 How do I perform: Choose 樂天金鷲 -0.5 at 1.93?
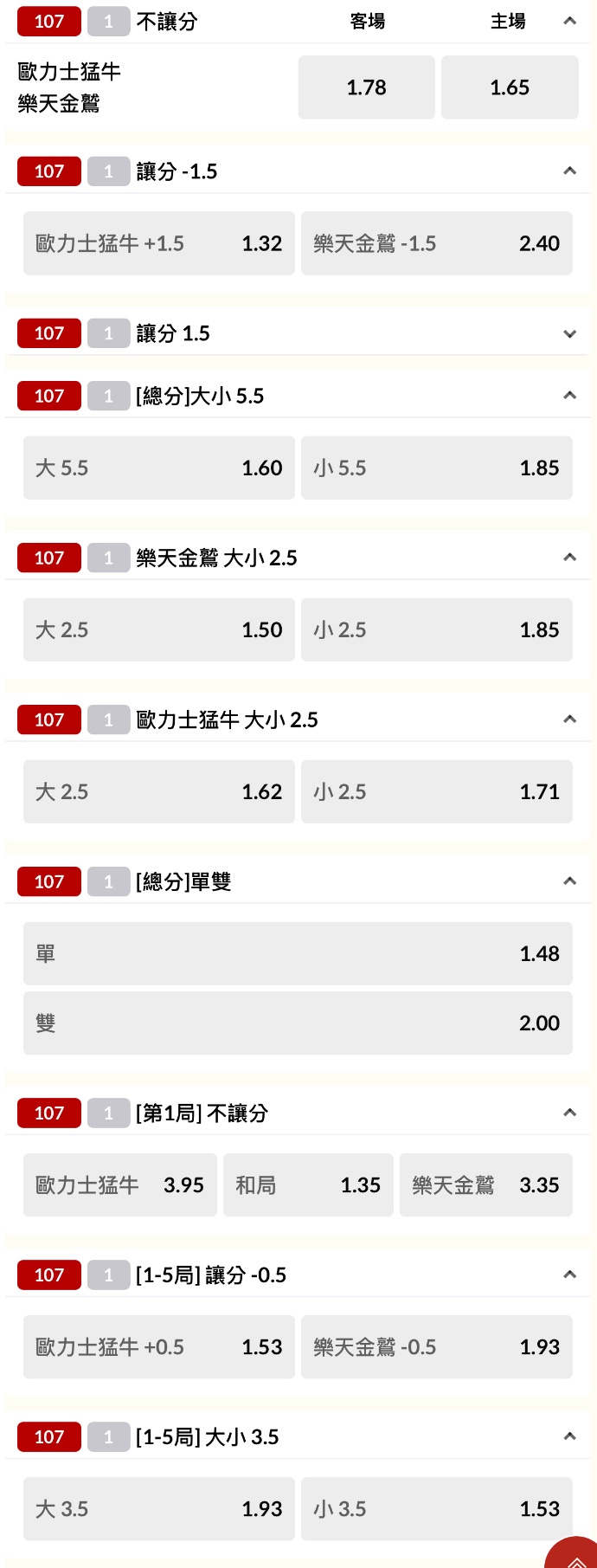[x=436, y=1346]
